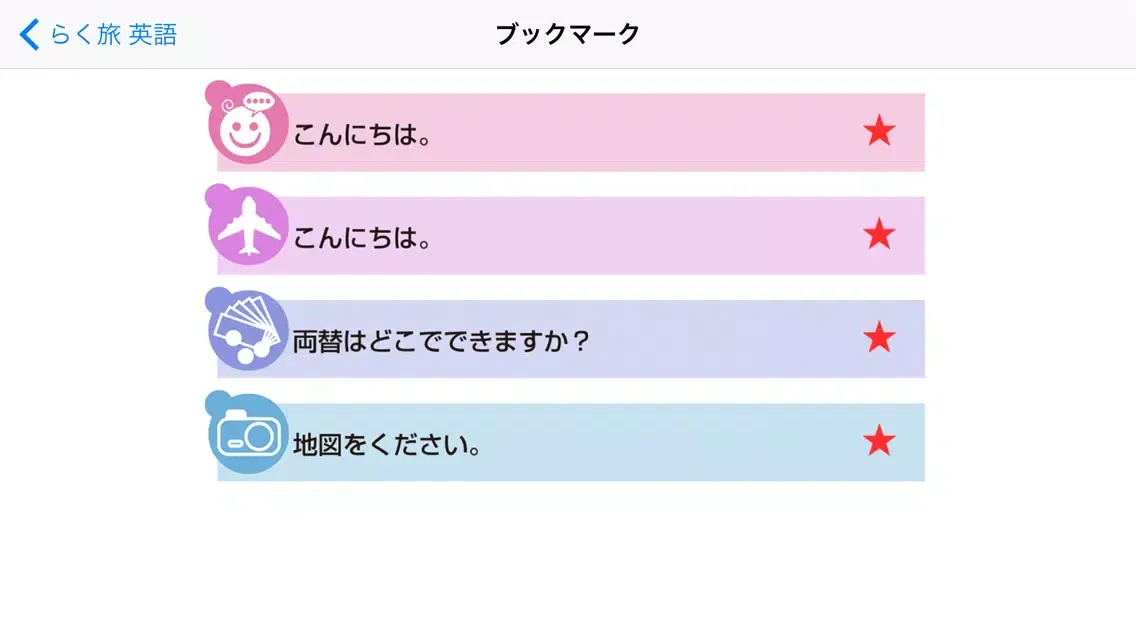This screenshot has height=639, width=1136.
Task: Remove bookmark star on smiley こんにちは。
Action: click(879, 131)
